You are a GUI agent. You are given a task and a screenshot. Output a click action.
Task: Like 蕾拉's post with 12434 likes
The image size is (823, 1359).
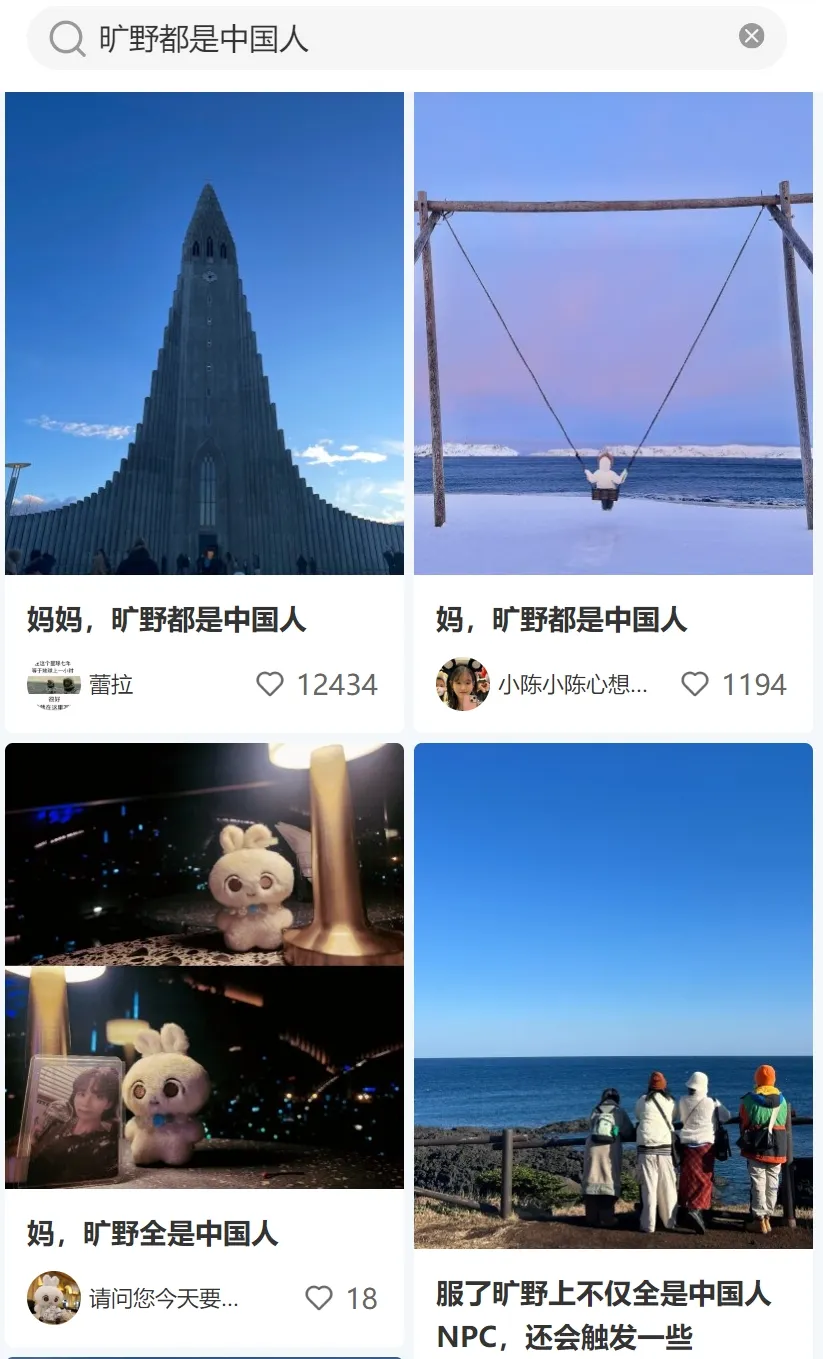click(270, 684)
